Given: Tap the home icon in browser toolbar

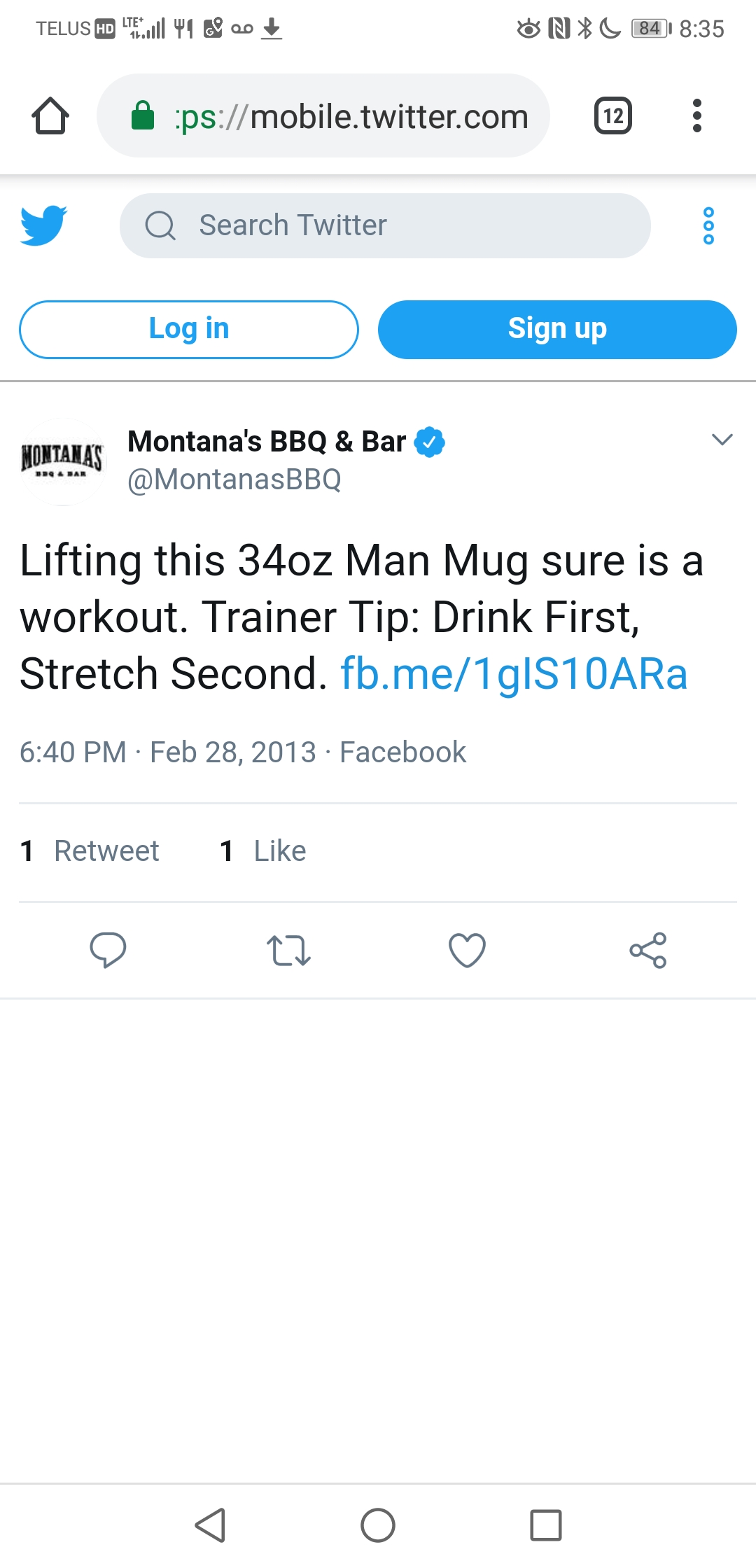Looking at the screenshot, I should (x=50, y=116).
